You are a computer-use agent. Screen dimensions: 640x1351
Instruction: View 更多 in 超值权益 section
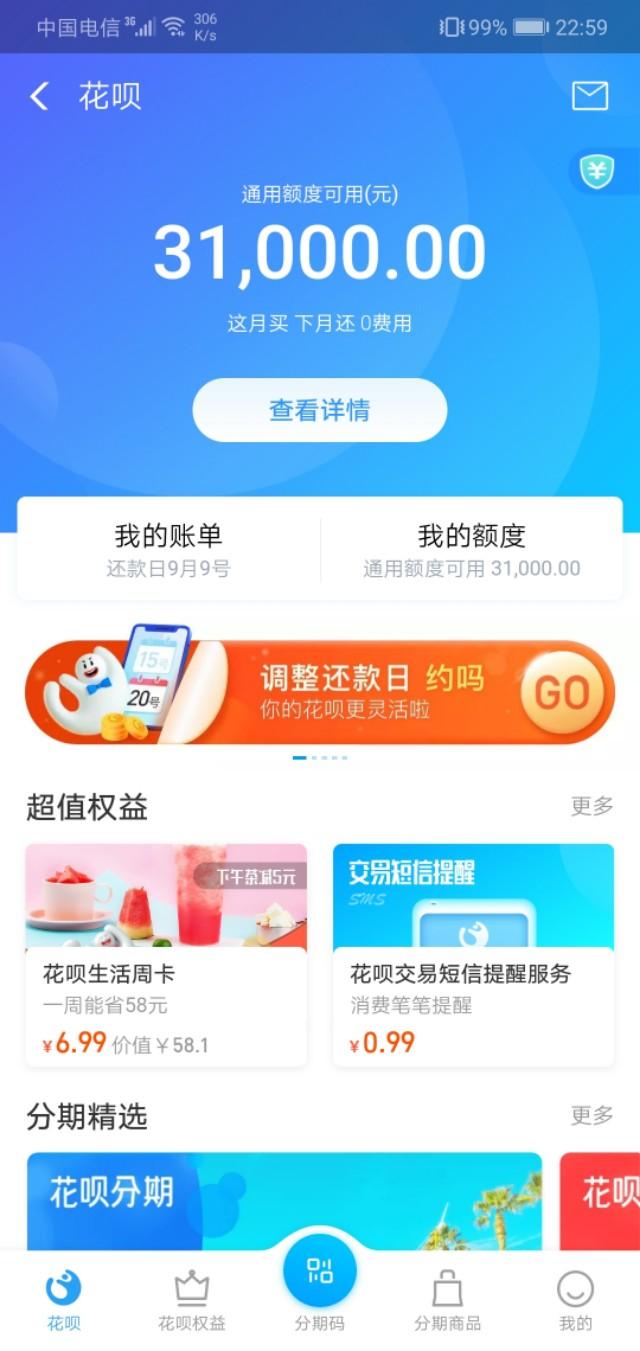591,807
